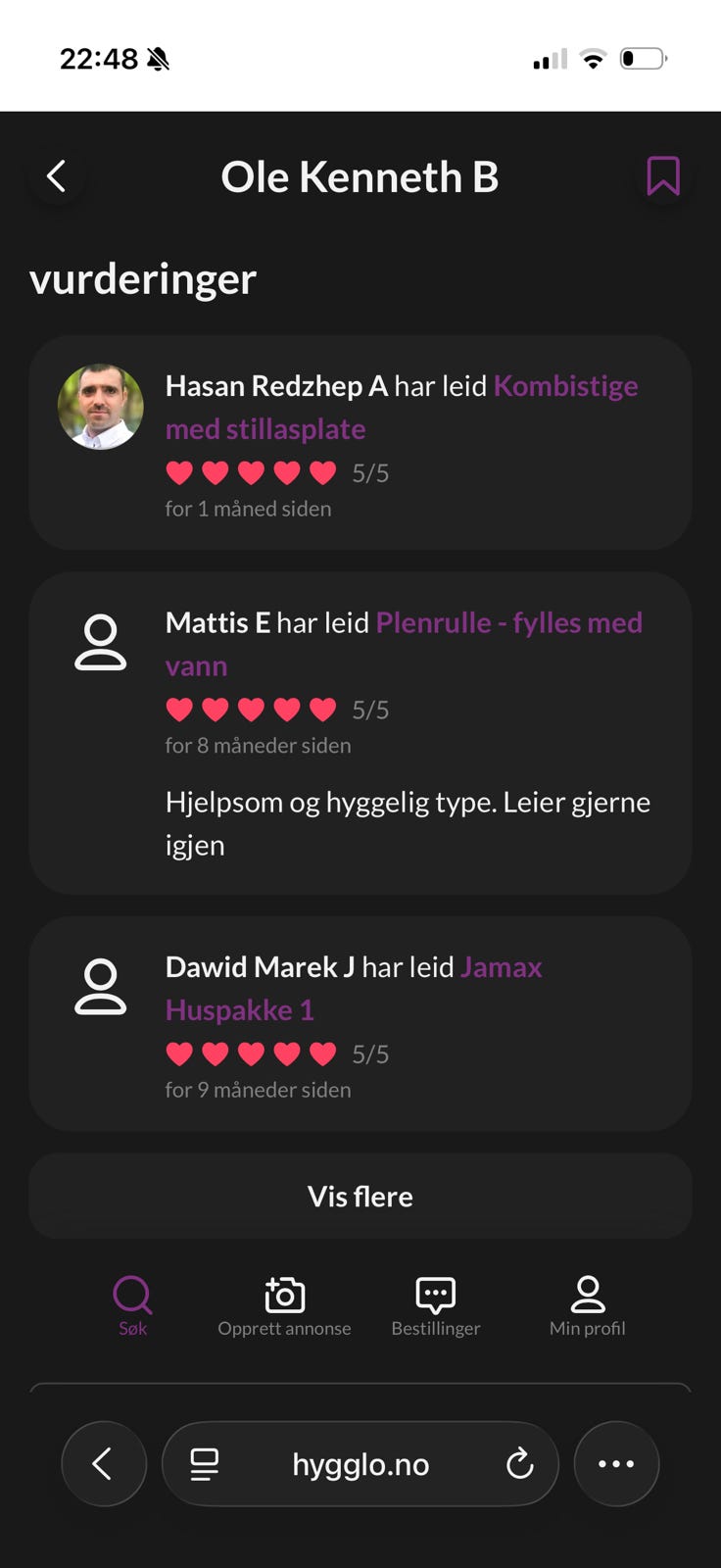Bookmark Ole Kenneth B's profile
Screen dimensions: 721x1568
pos(663,176)
